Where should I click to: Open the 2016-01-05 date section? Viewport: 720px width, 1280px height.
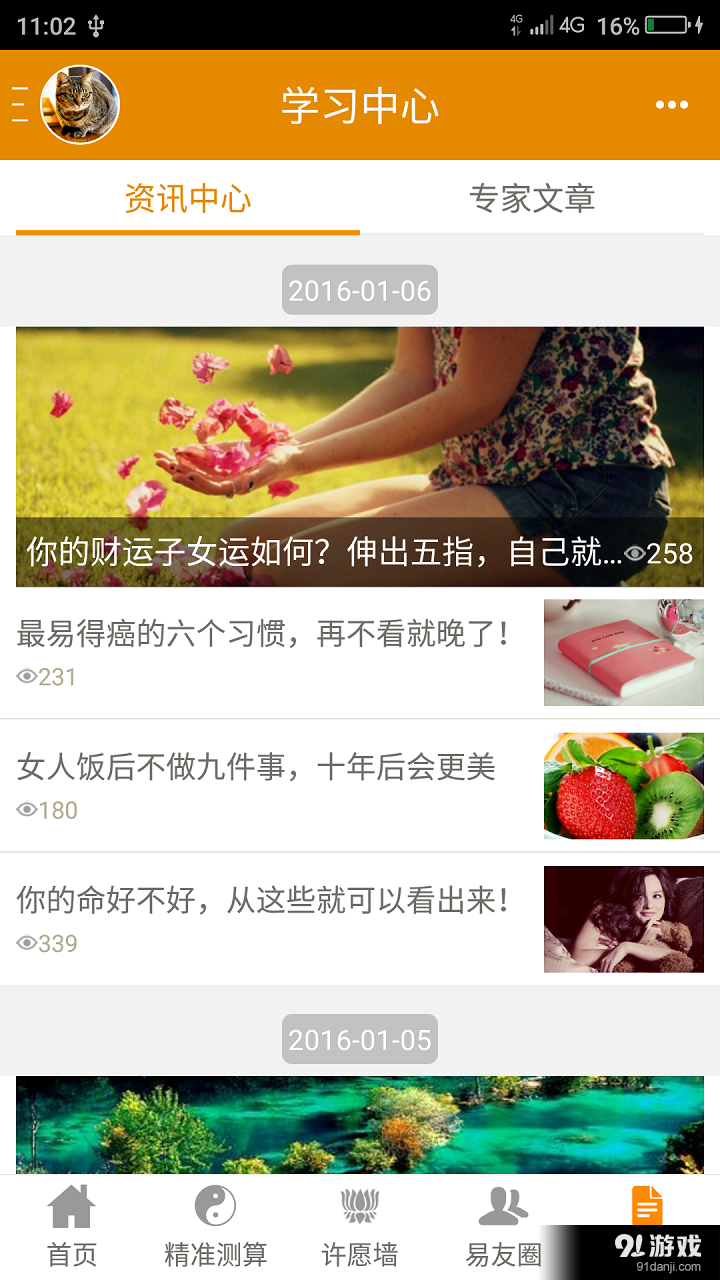click(x=360, y=1040)
